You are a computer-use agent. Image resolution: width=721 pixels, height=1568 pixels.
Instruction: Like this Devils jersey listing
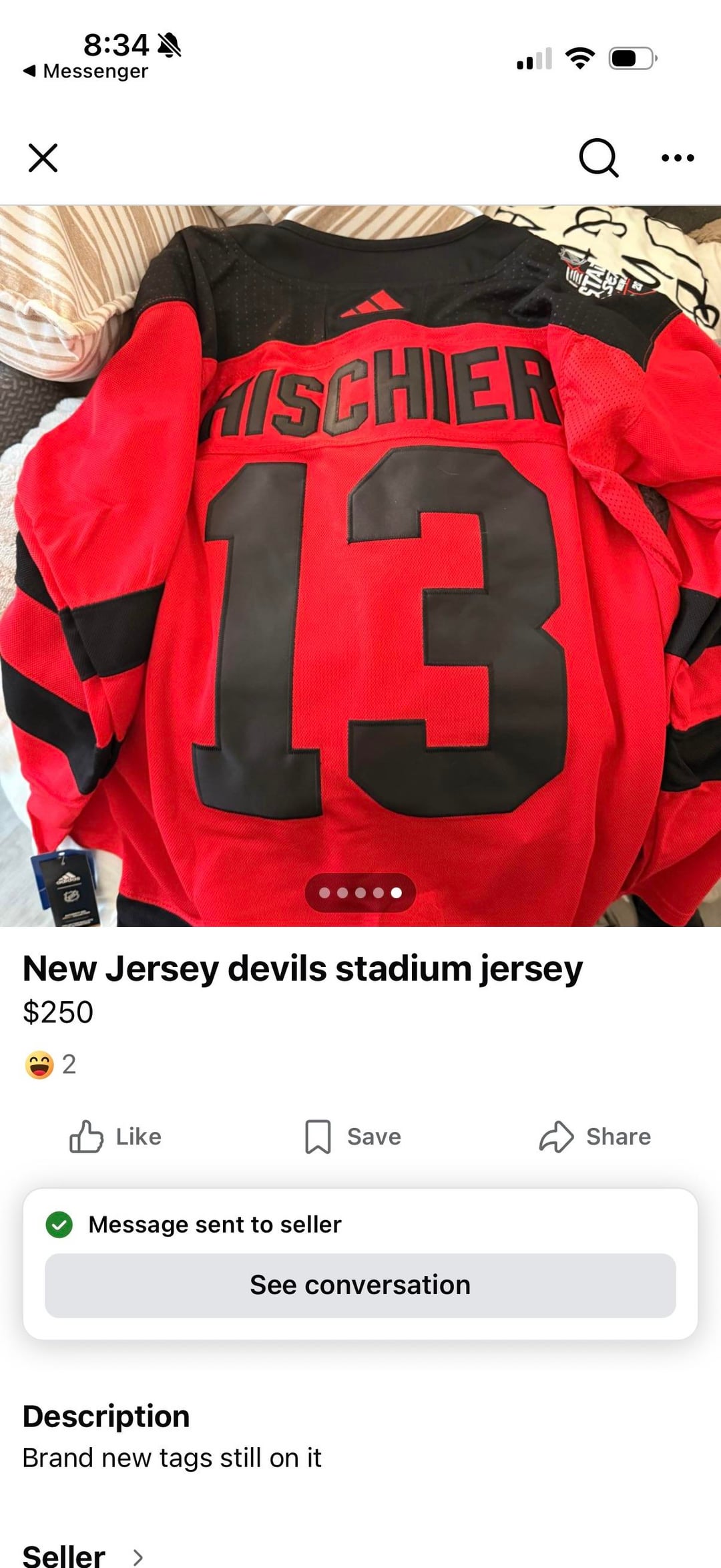[115, 1137]
